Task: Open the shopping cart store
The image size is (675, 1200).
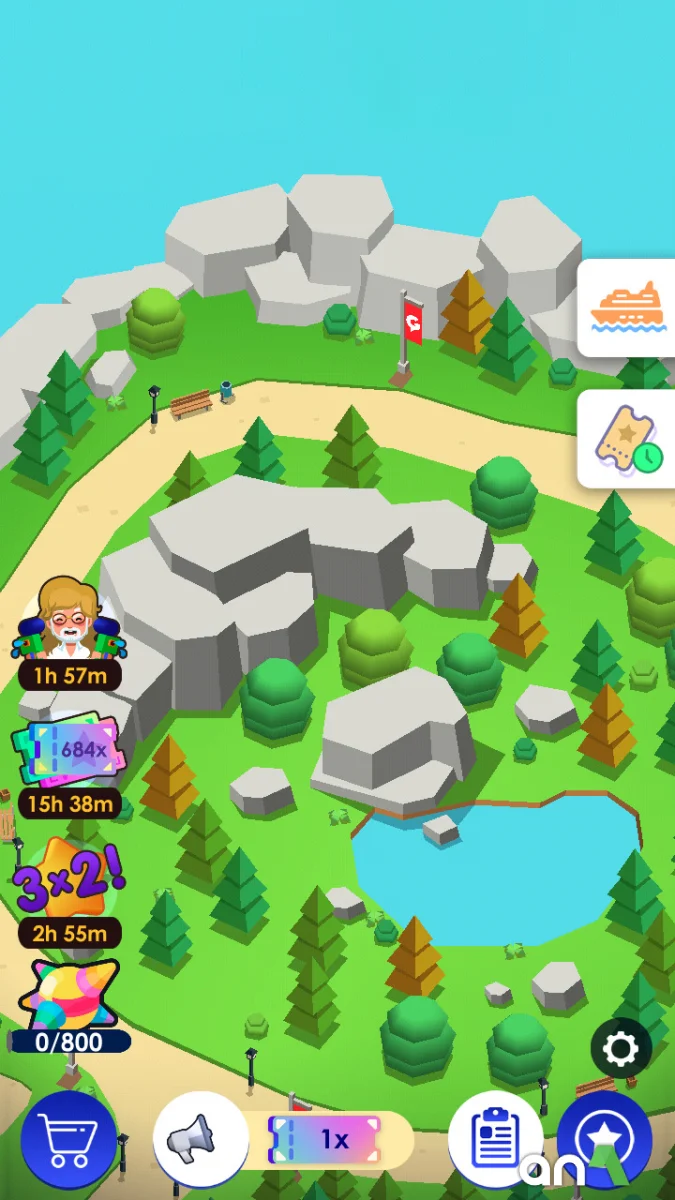Action: coord(68,1139)
